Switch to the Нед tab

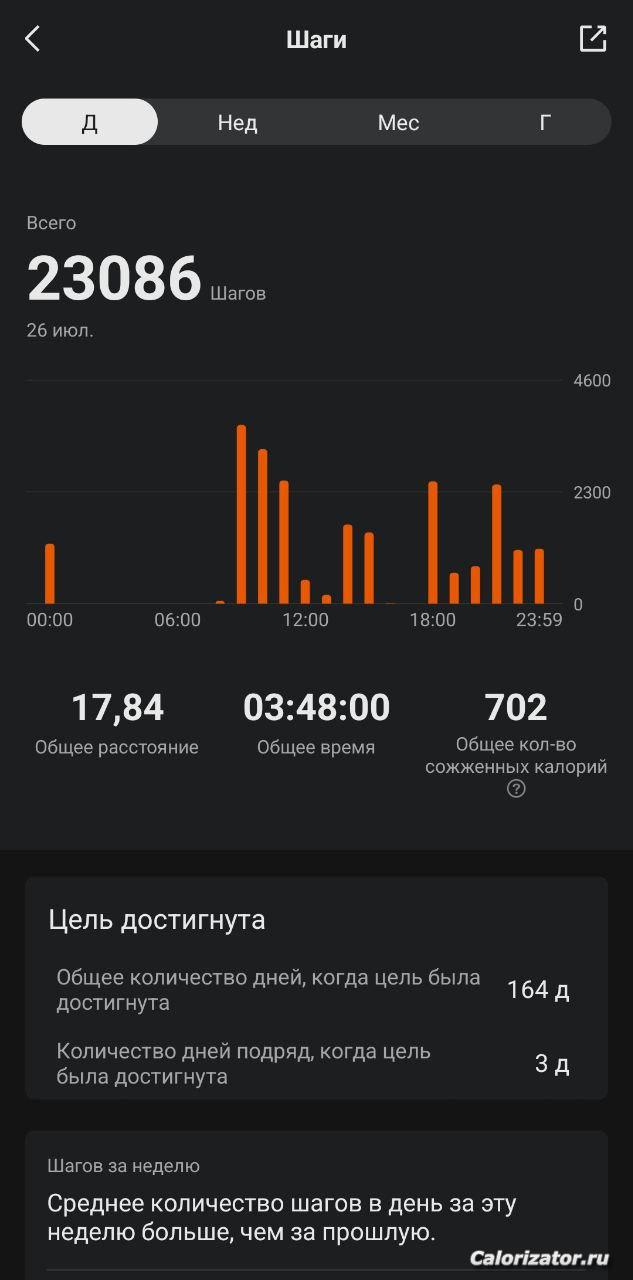pos(238,122)
